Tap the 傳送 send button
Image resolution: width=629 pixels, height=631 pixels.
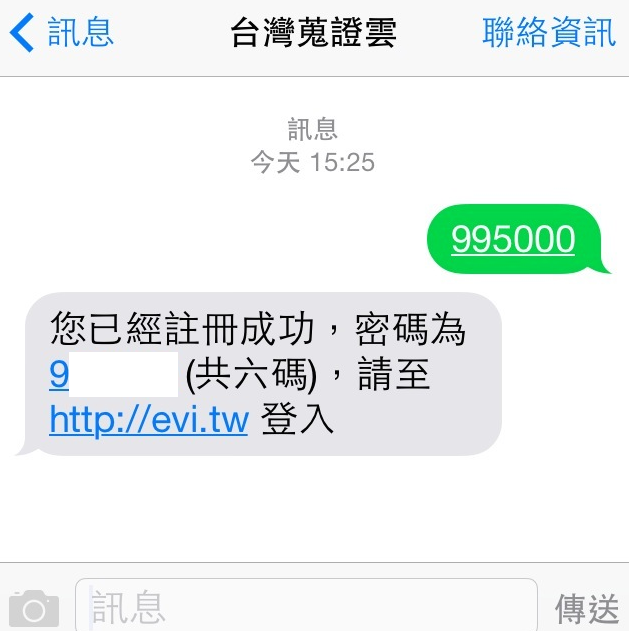pos(586,607)
